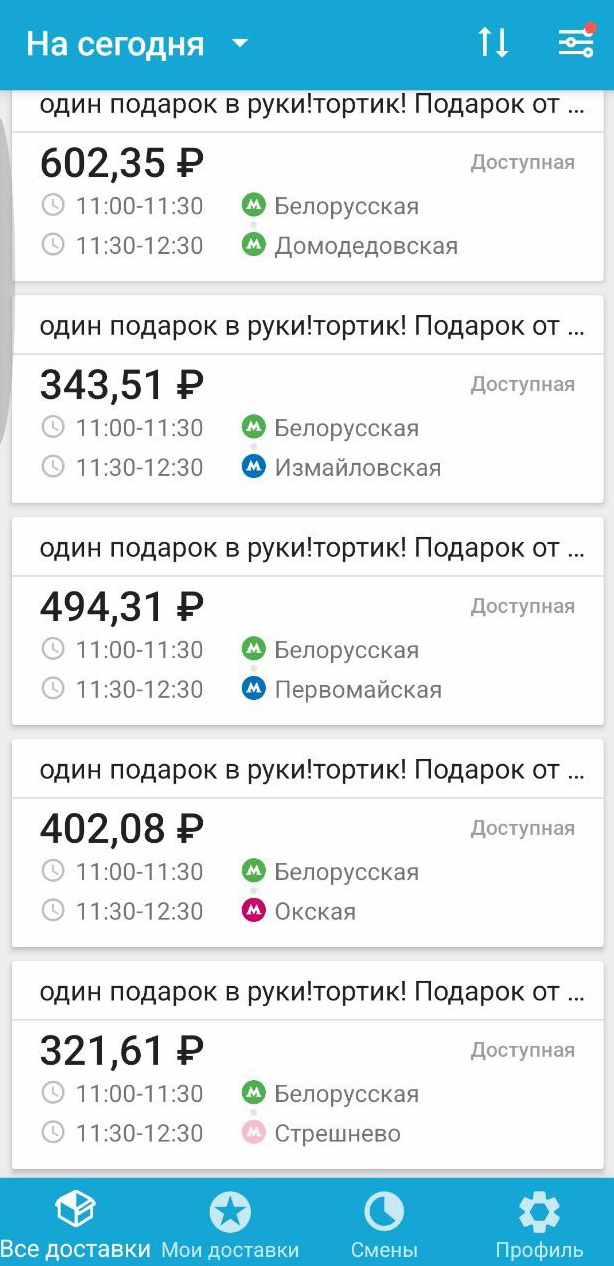Image resolution: width=614 pixels, height=1266 pixels.
Task: Open the 343,51 ₽ delivery to Измайловская
Action: (308, 399)
